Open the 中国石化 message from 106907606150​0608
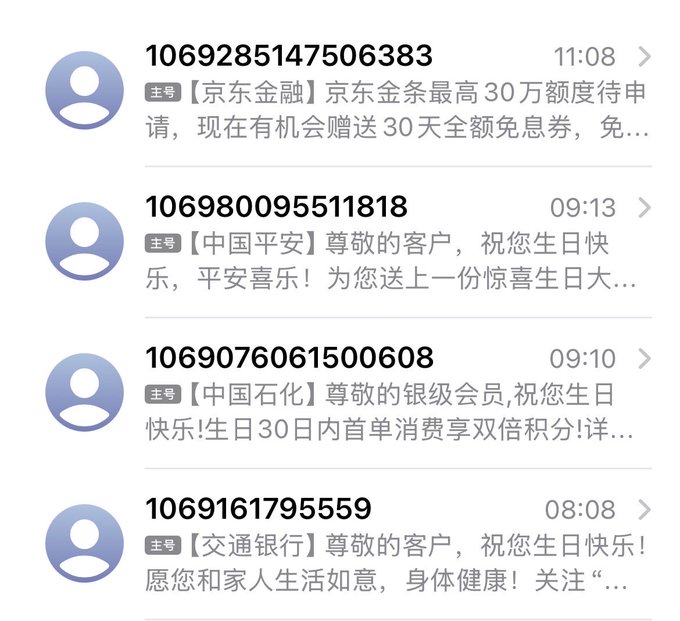Viewport: 680px width, 621px height. point(396,395)
